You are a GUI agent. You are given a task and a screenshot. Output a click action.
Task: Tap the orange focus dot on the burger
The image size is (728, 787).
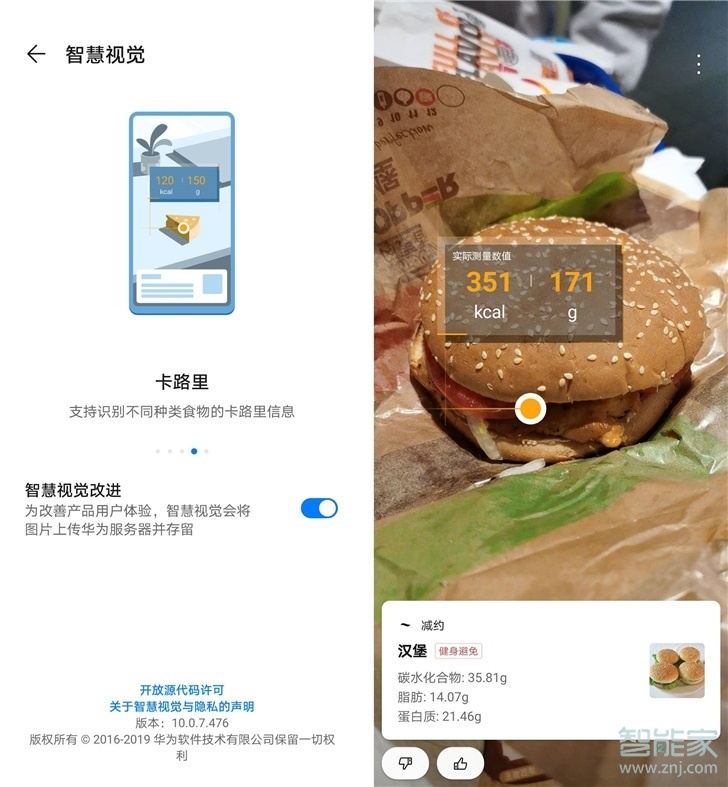[529, 407]
